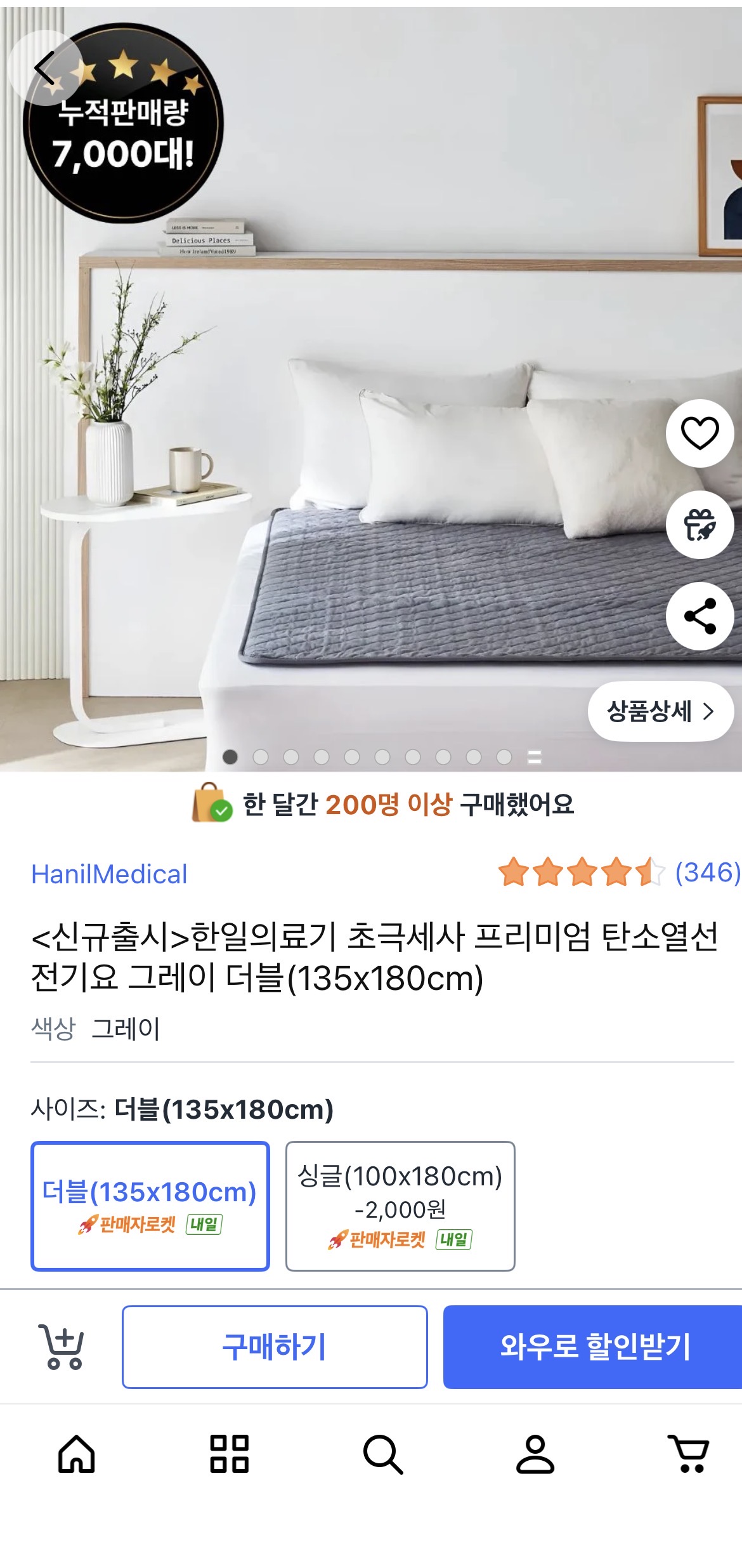Select 싱글(100x180cm) size option
The image size is (742, 1568).
400,1206
